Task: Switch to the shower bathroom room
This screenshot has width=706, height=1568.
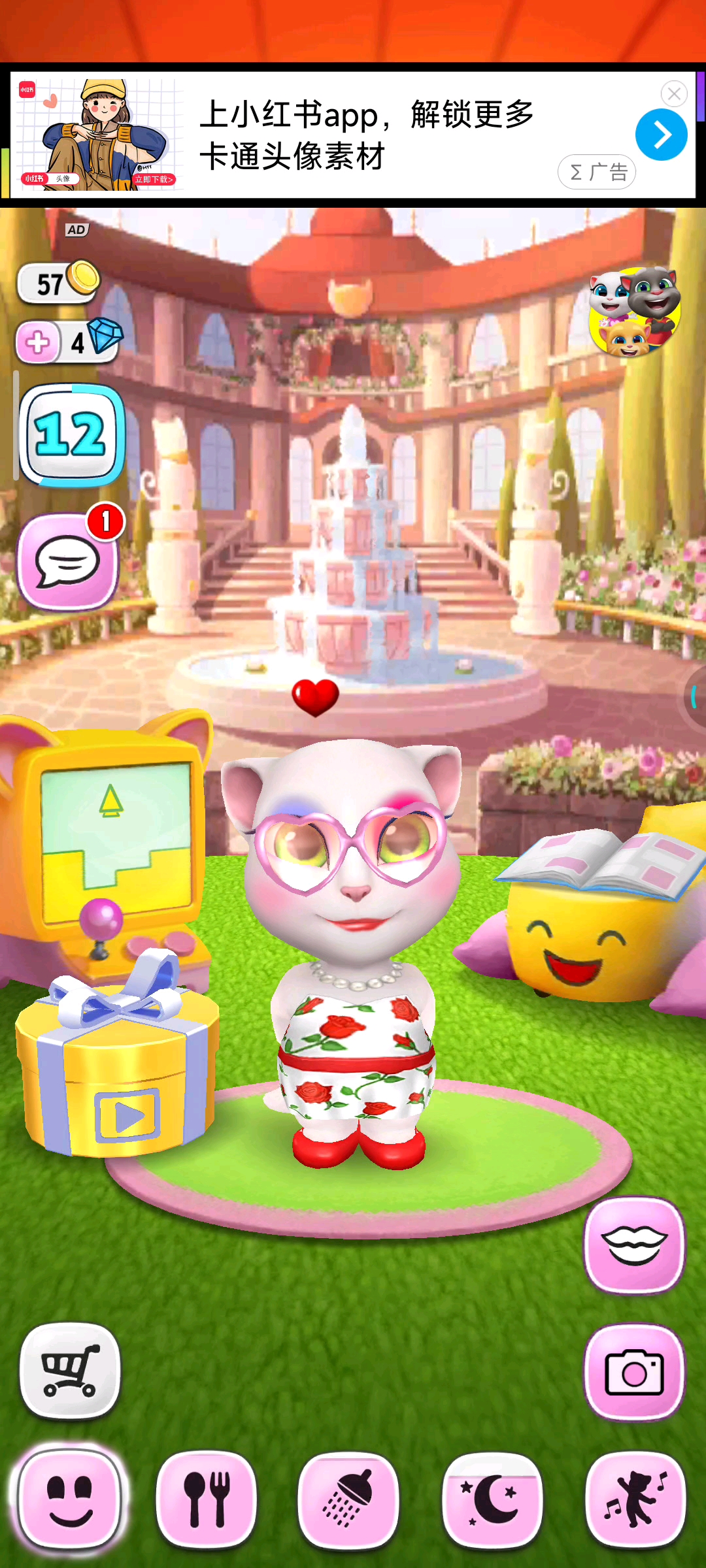Action: [x=348, y=1498]
